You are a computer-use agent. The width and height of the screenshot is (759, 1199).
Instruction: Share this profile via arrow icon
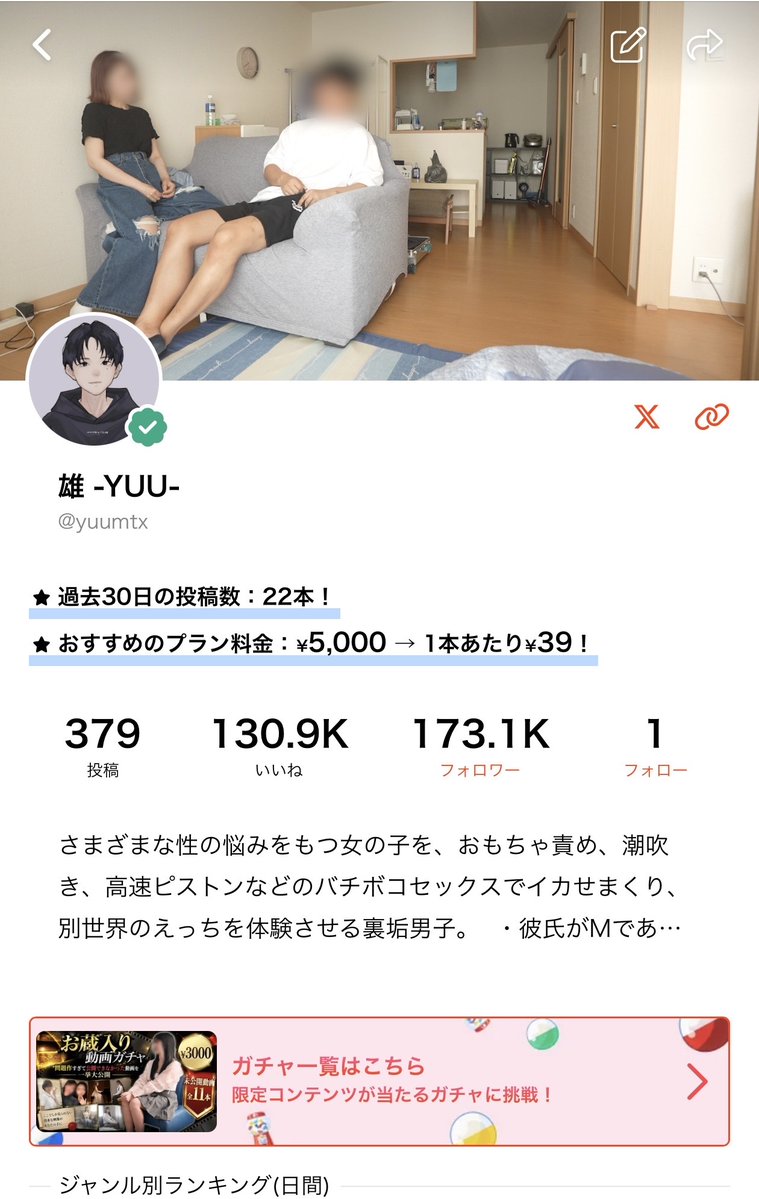(704, 44)
